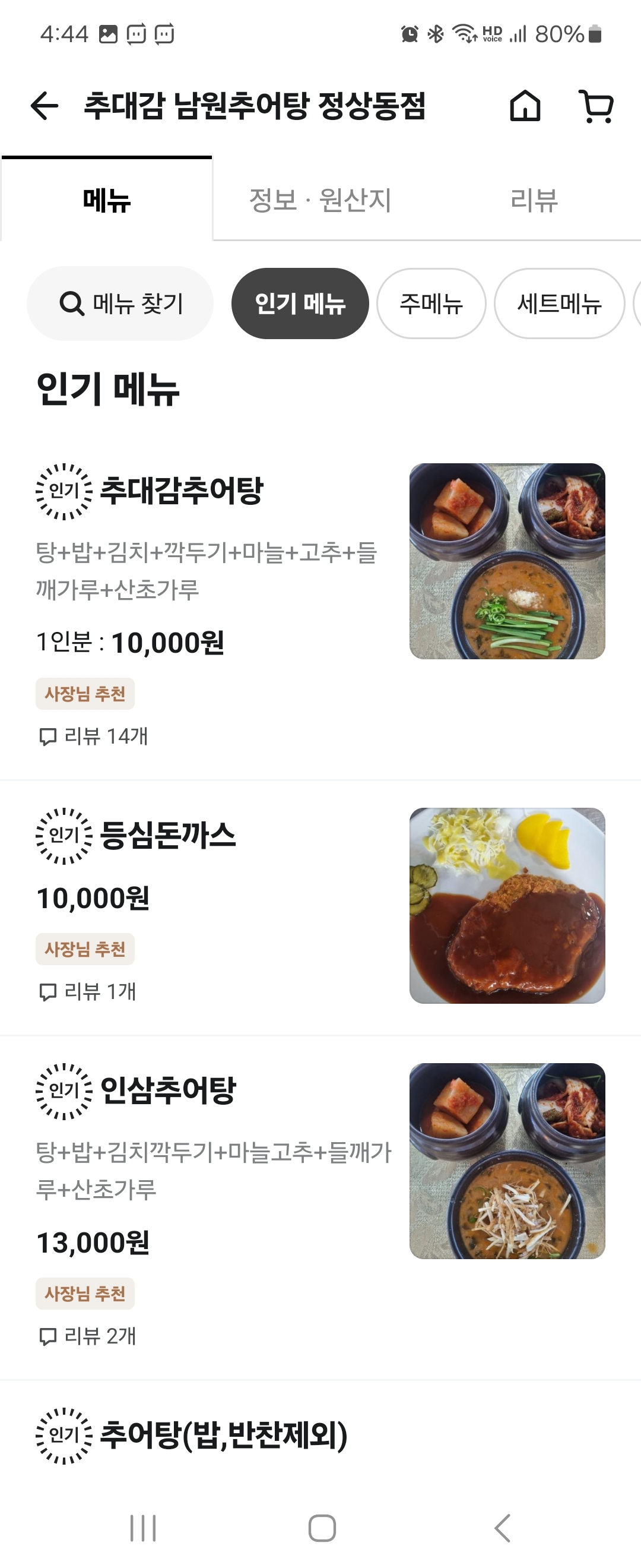Switch to the 리뷰 tab
This screenshot has height=1568, width=641.
[x=534, y=200]
